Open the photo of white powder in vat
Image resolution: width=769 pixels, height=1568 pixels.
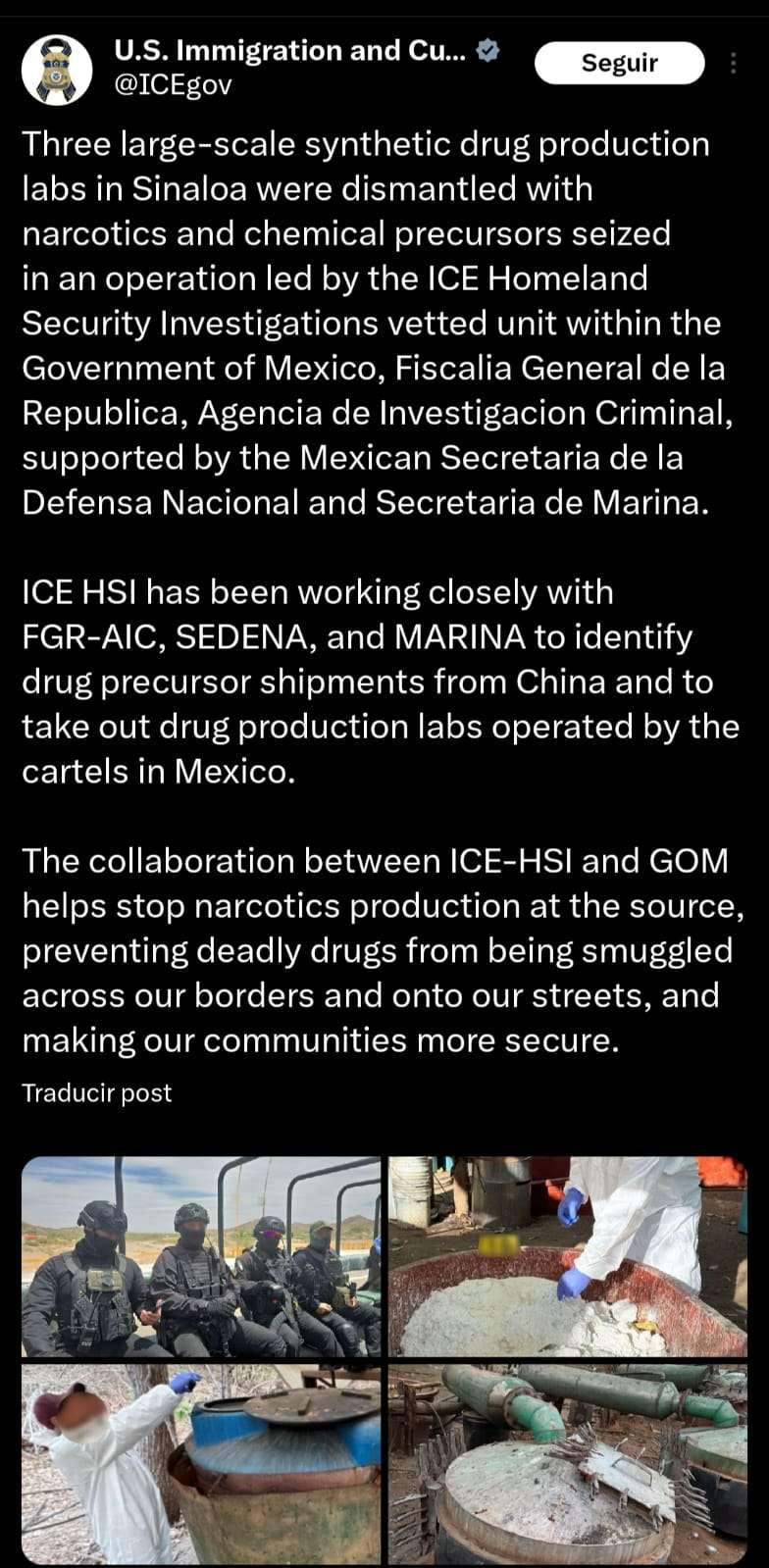(567, 1256)
